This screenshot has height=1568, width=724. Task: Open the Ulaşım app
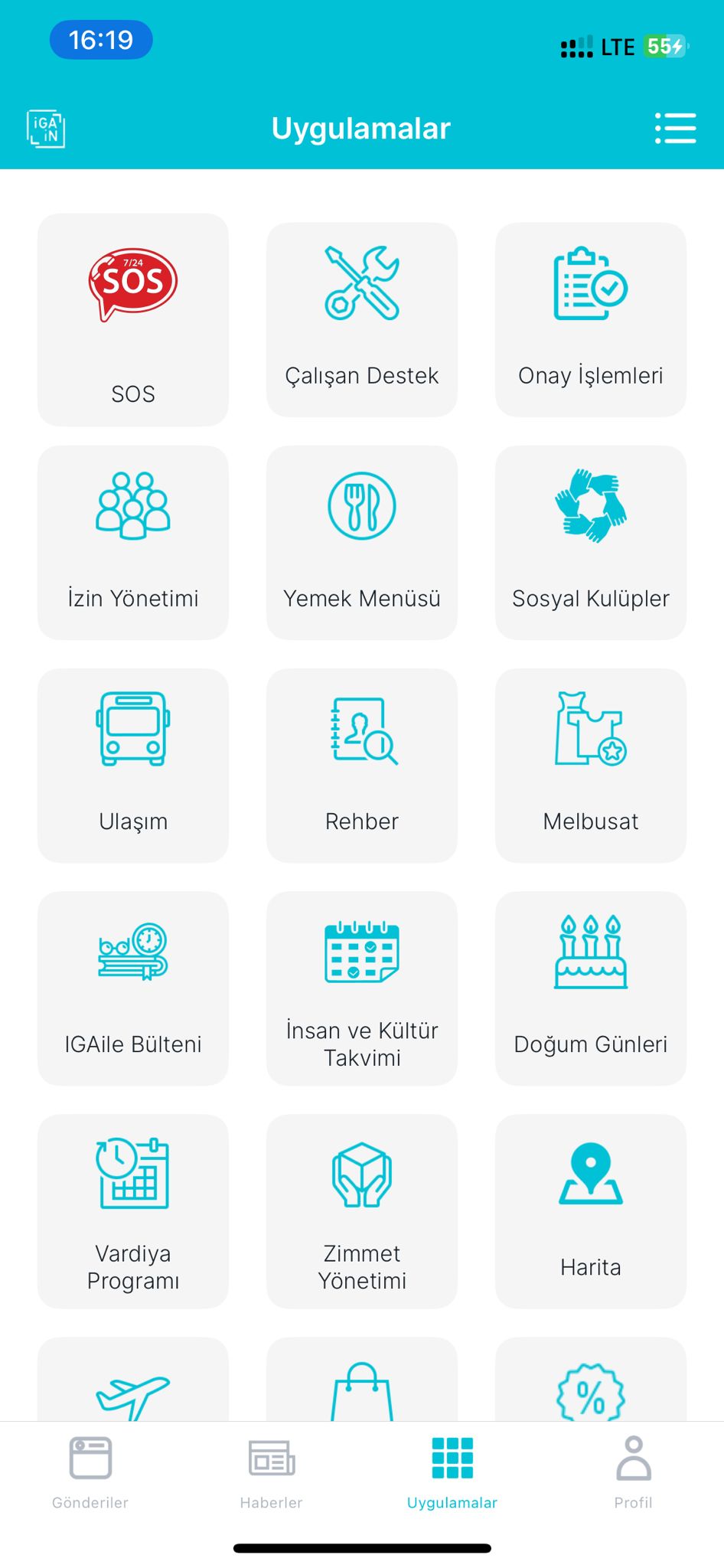coord(133,765)
